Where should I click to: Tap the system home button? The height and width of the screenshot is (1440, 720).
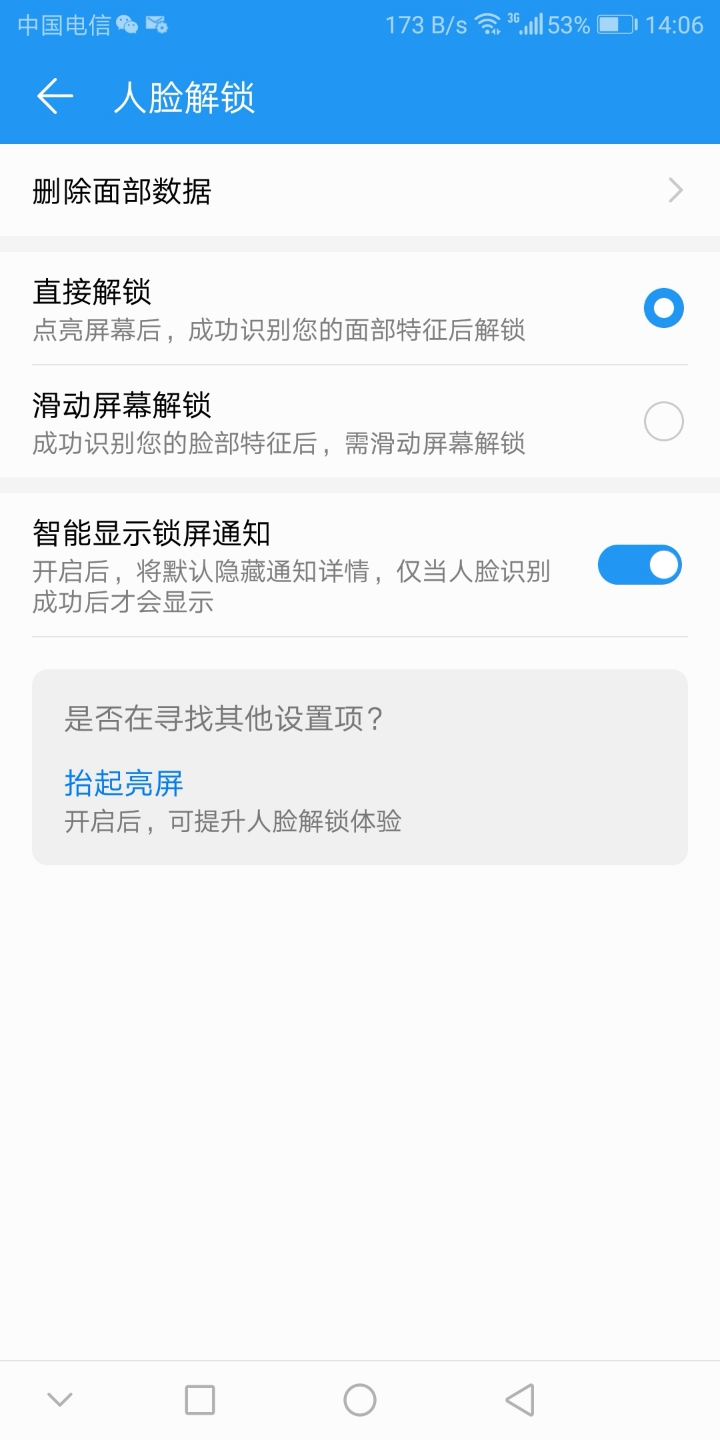click(360, 1400)
